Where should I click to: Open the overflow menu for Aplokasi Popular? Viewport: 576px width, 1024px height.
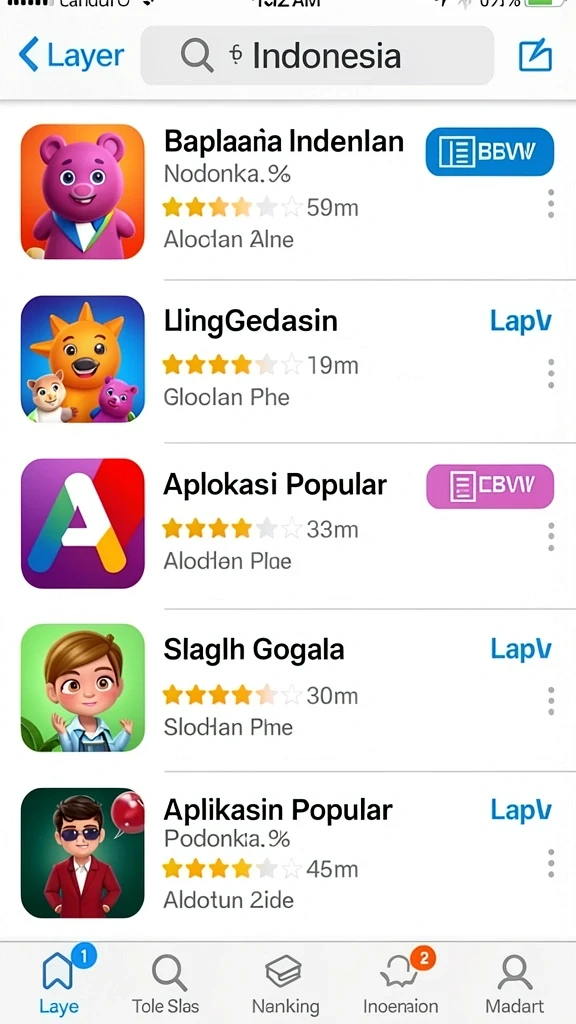551,537
